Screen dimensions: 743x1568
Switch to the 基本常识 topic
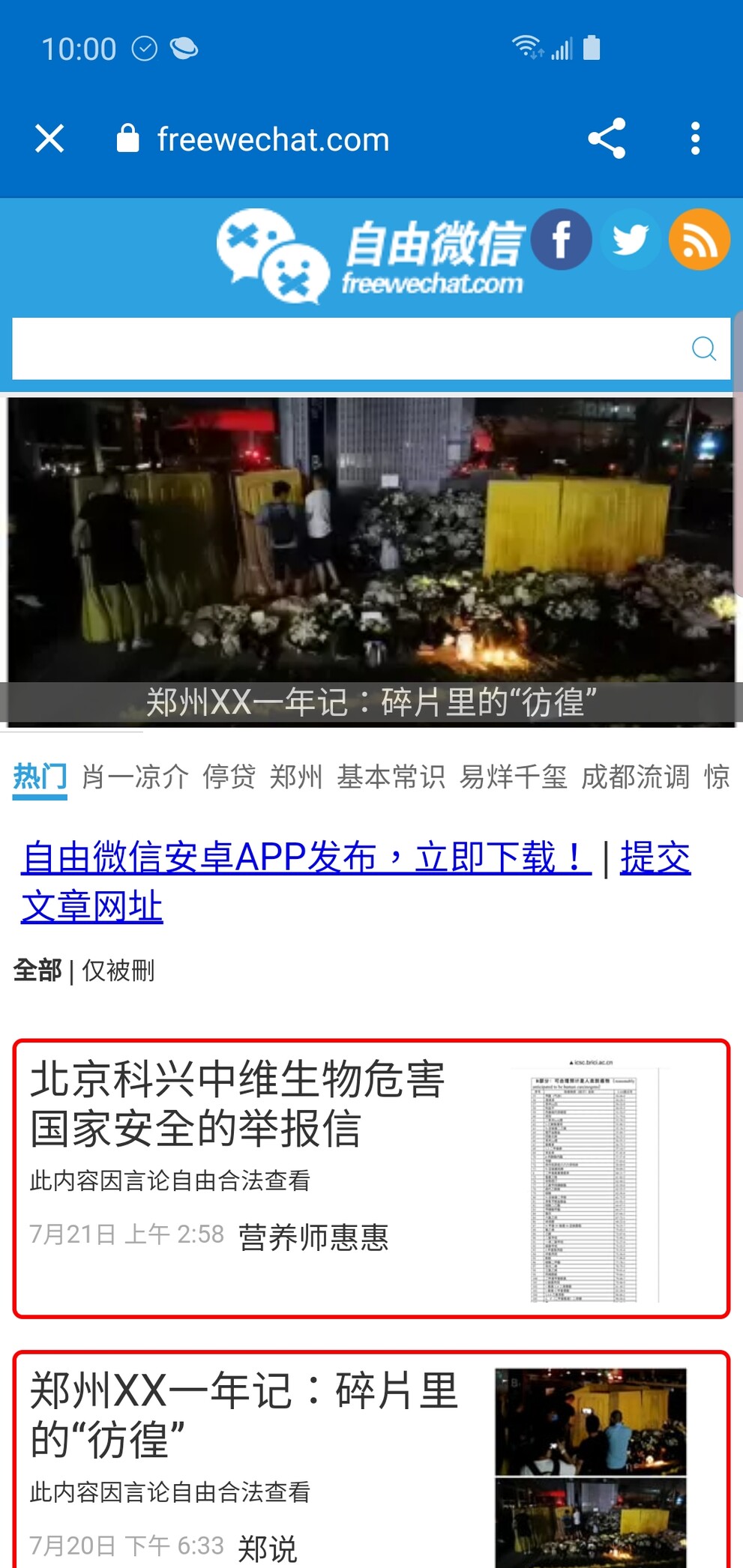[391, 777]
